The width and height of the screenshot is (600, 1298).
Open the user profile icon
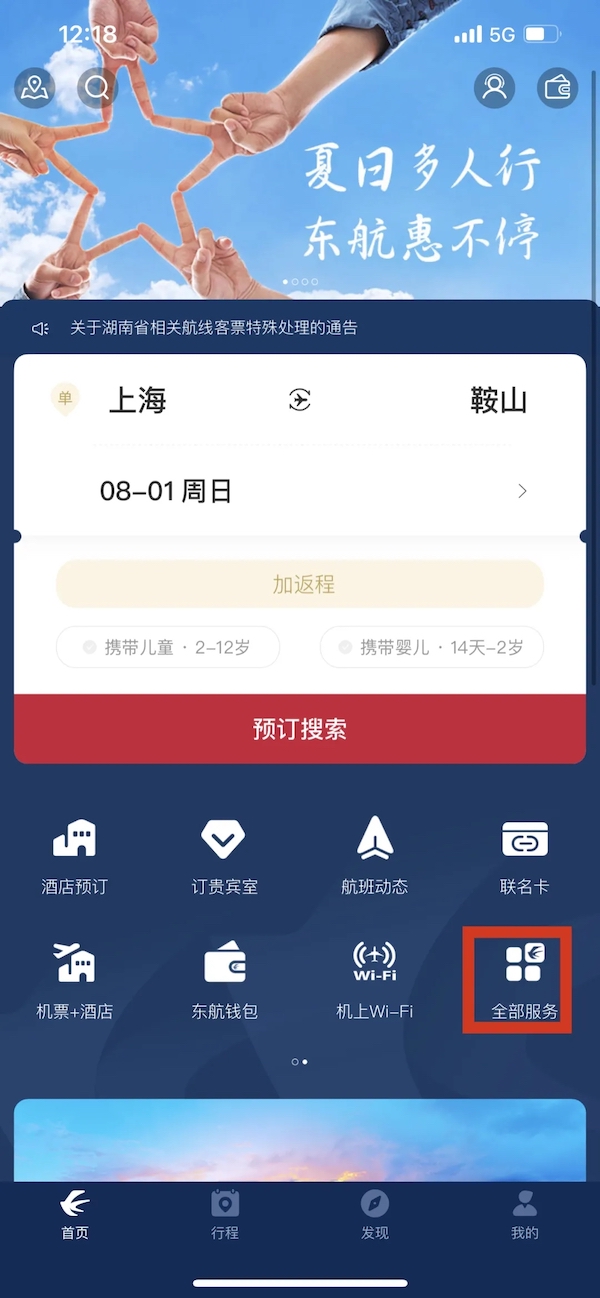coord(494,88)
